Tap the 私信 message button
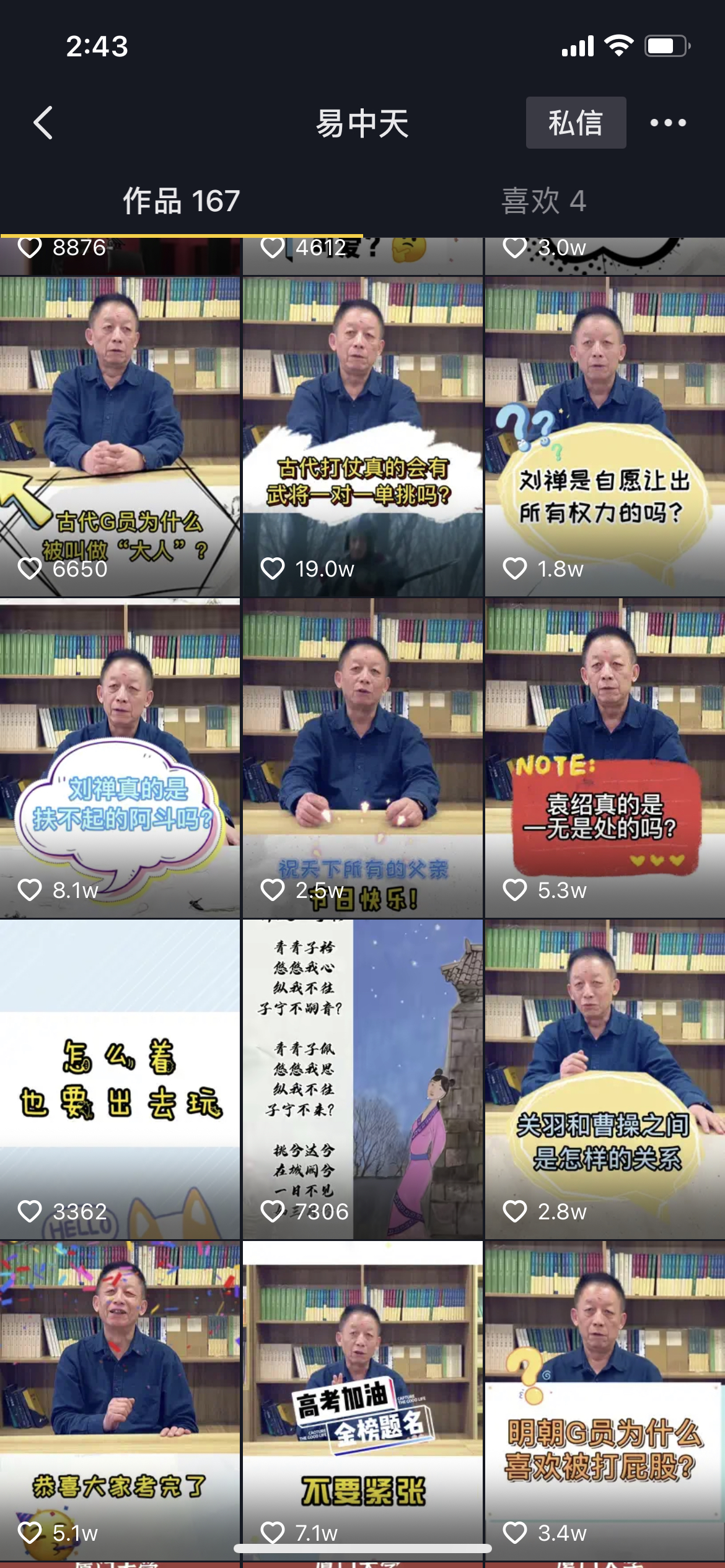The image size is (725, 1568). (x=576, y=123)
